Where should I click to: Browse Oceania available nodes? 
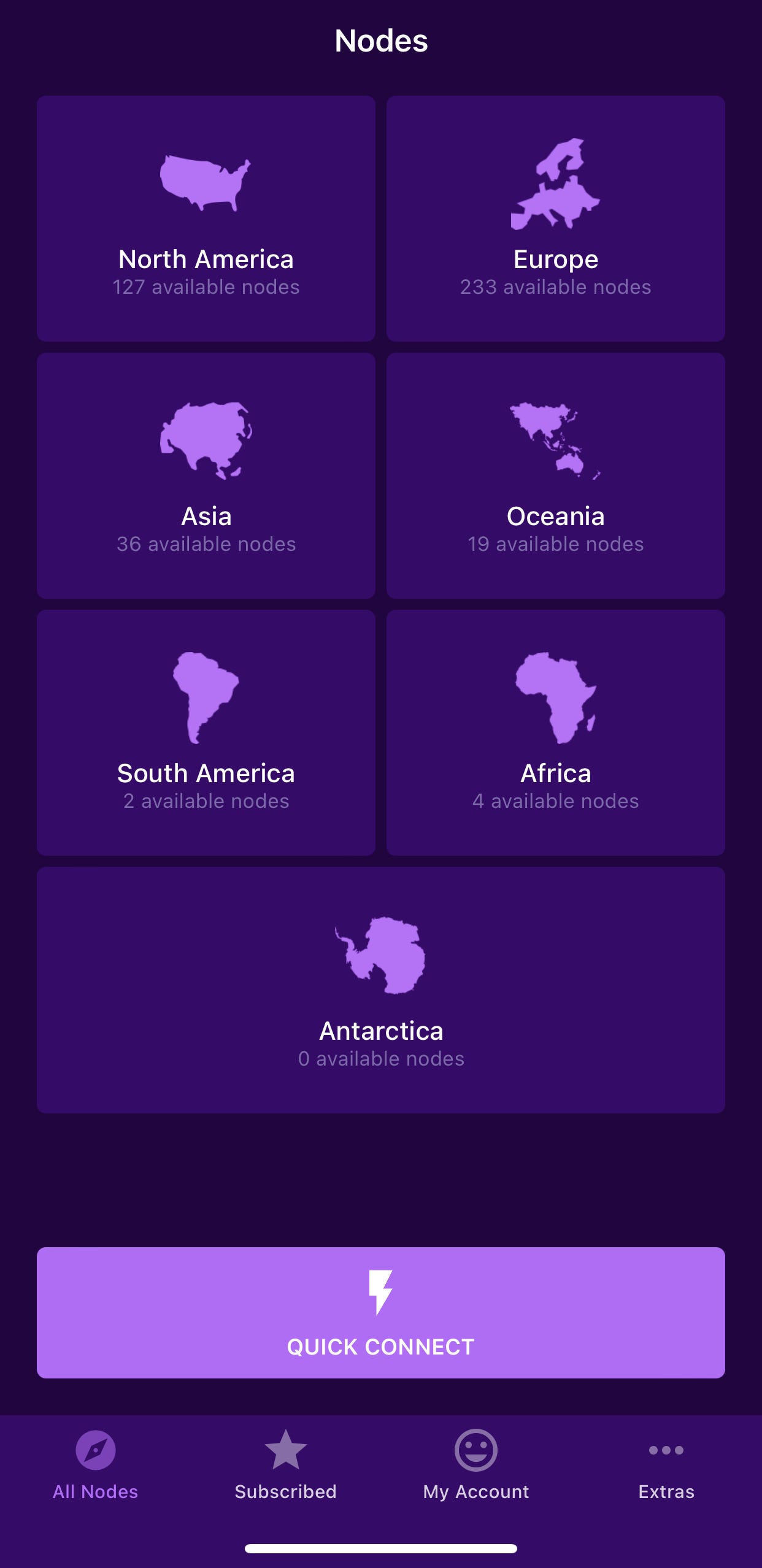(x=556, y=475)
